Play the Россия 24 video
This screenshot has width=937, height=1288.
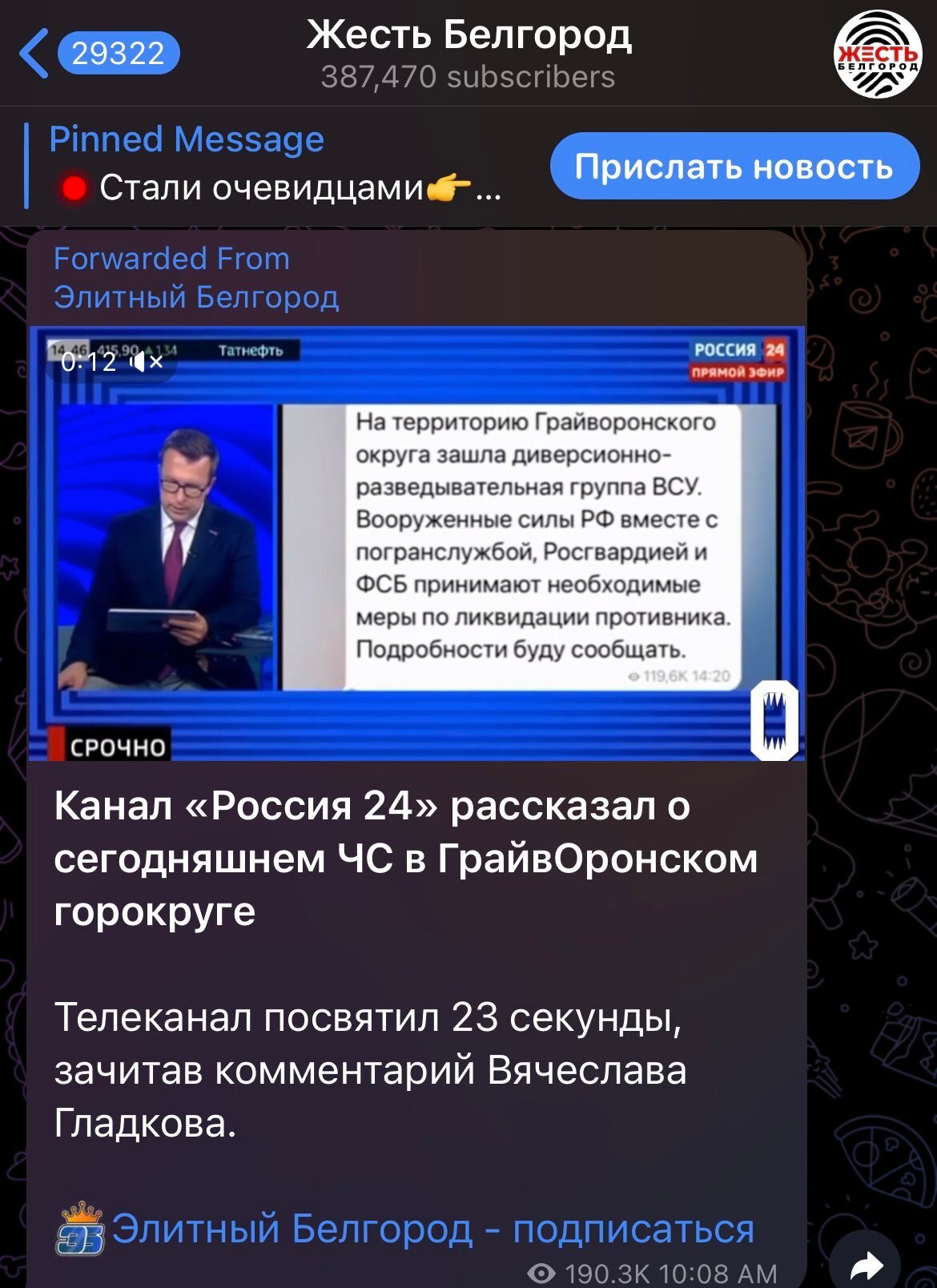pos(416,545)
